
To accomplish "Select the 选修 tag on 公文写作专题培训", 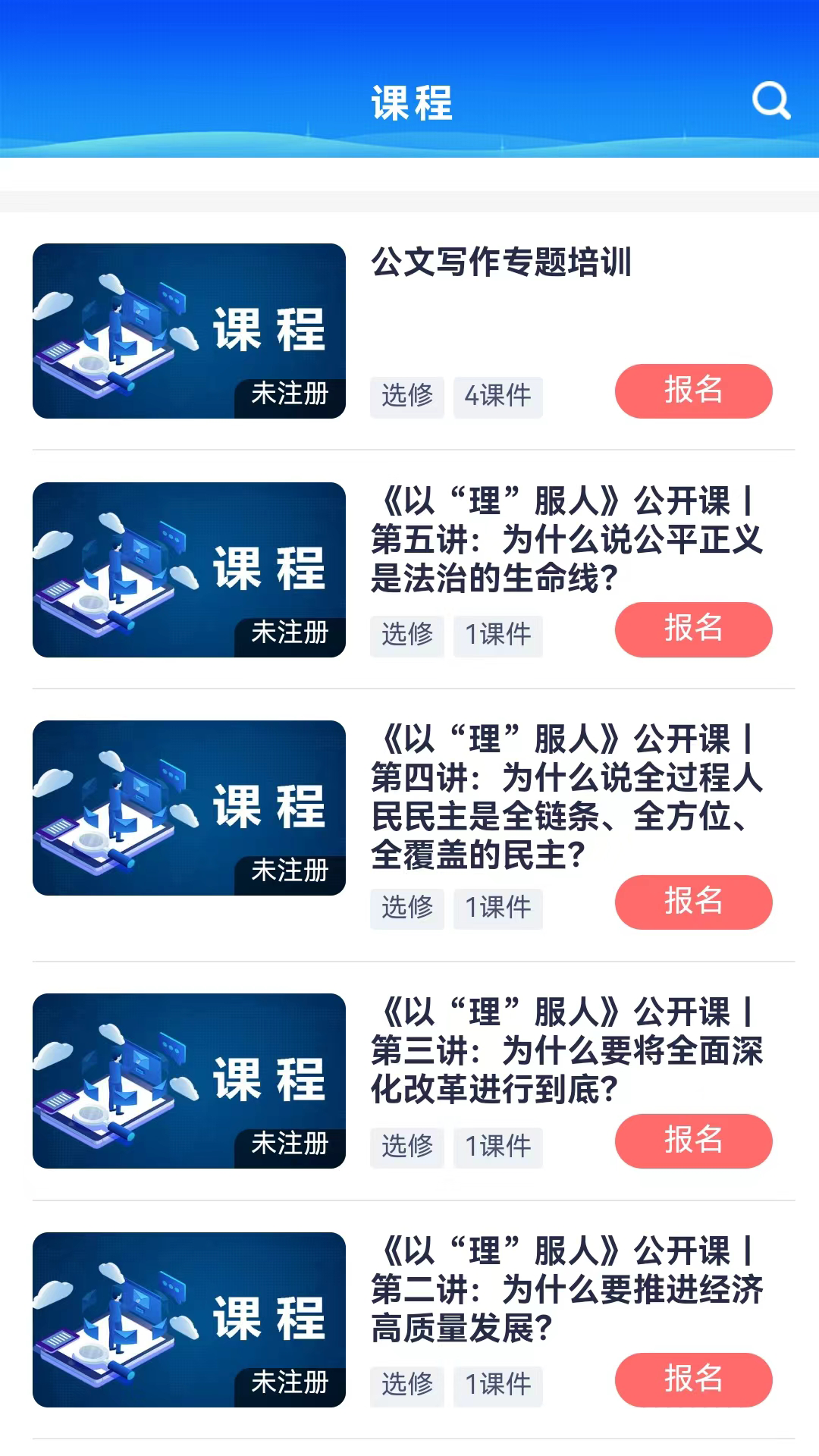I will tap(406, 397).
